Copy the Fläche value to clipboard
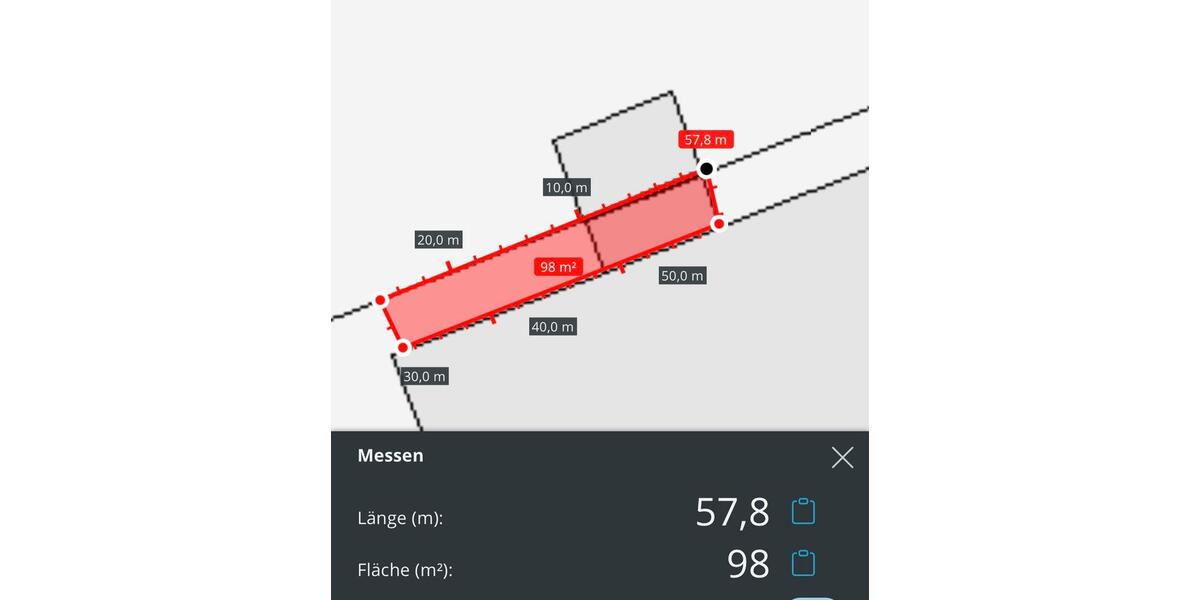 pyautogui.click(x=803, y=564)
